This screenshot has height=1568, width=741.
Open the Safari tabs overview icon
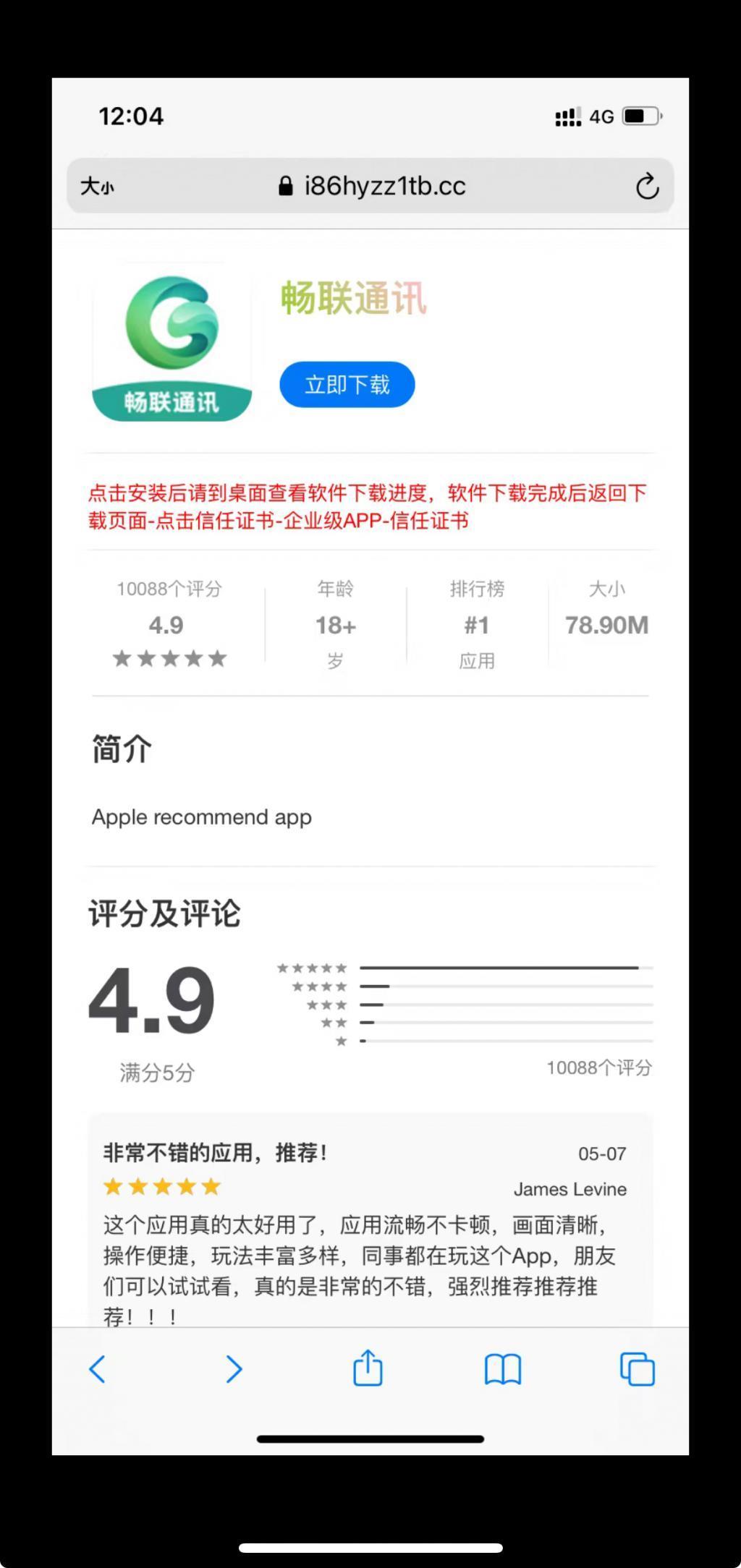pos(637,1369)
